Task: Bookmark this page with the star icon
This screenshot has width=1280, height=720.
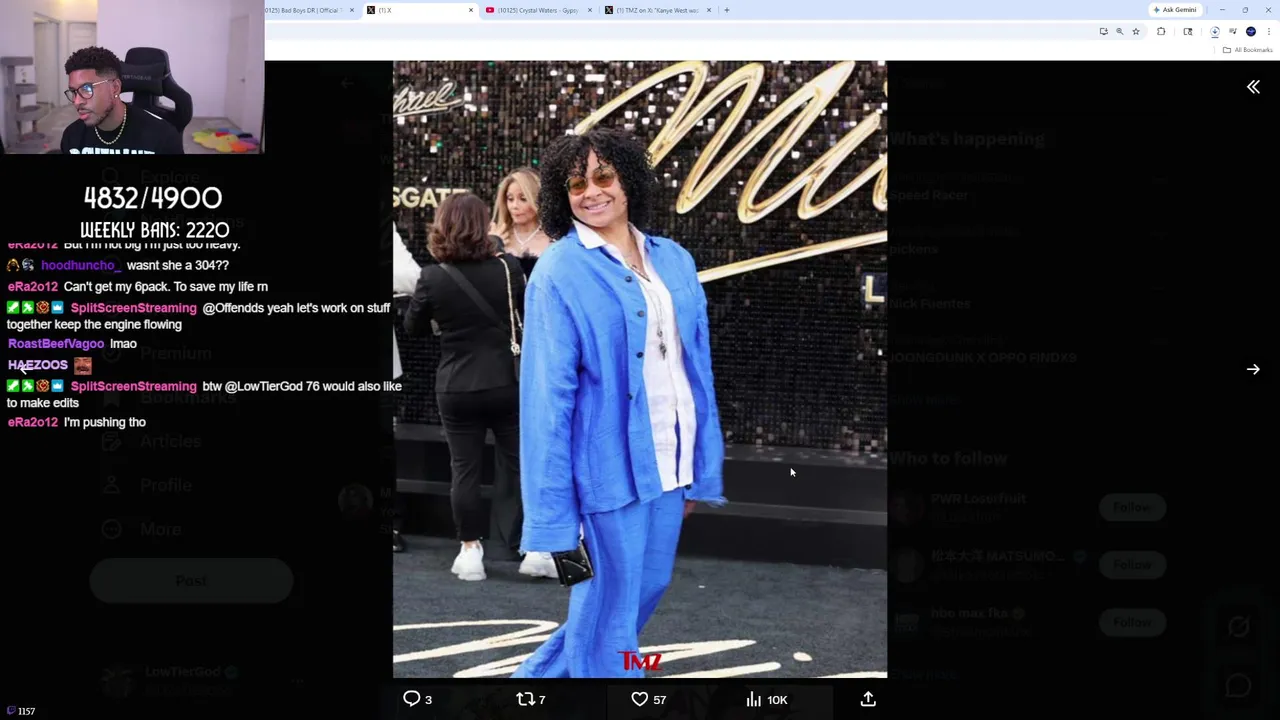Action: click(1135, 31)
